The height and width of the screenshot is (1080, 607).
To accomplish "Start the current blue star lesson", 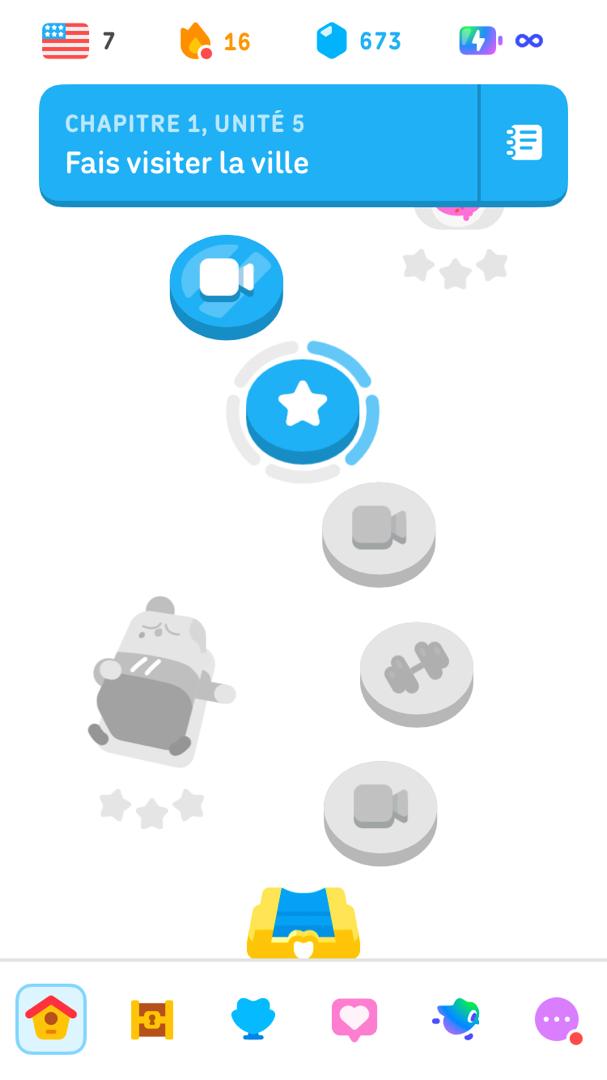I will [x=303, y=411].
